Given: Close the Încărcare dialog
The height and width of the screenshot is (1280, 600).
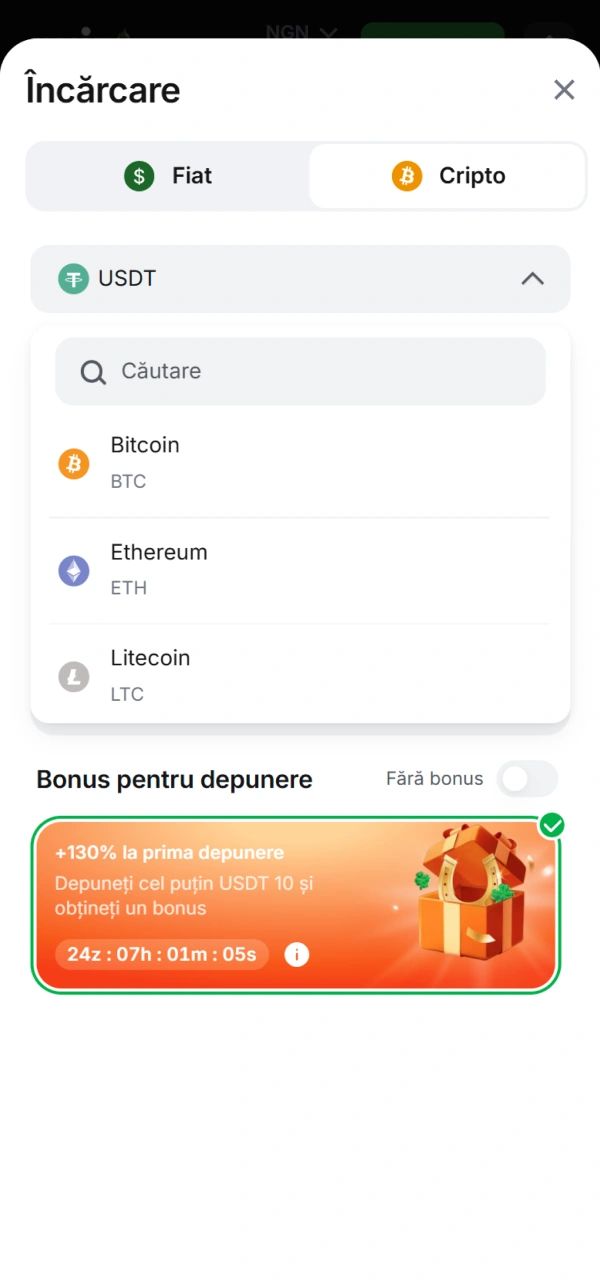Looking at the screenshot, I should click(564, 90).
